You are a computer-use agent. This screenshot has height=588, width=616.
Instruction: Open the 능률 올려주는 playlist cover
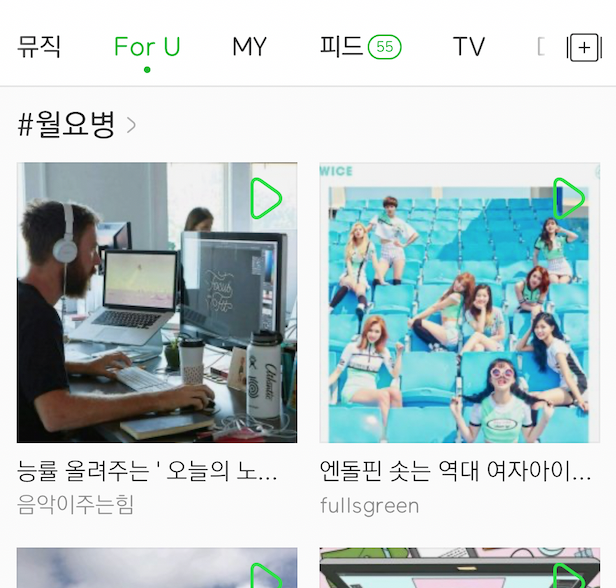[140, 320]
